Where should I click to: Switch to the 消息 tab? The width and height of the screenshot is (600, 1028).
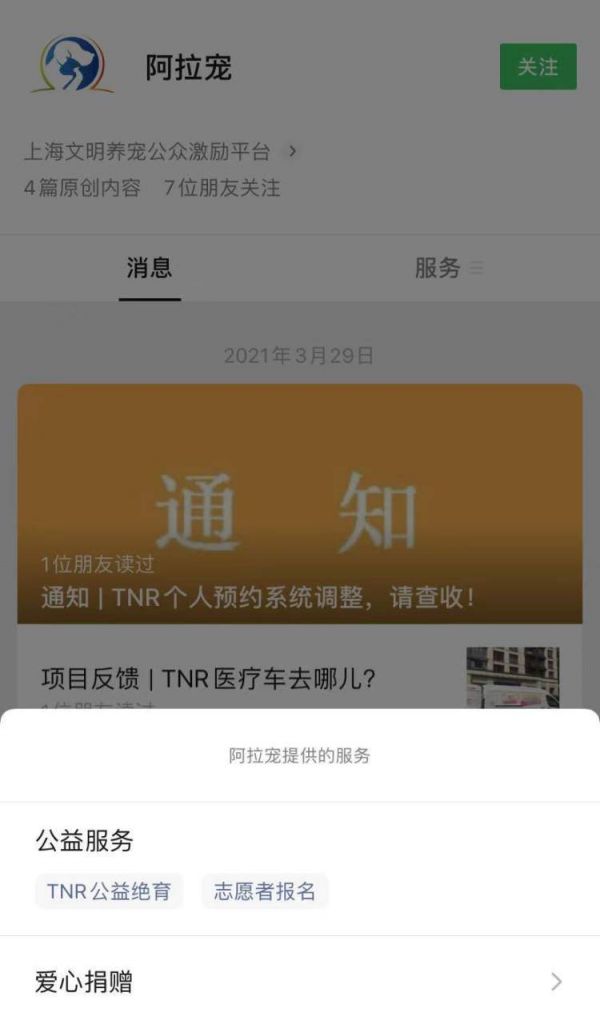[x=149, y=268]
